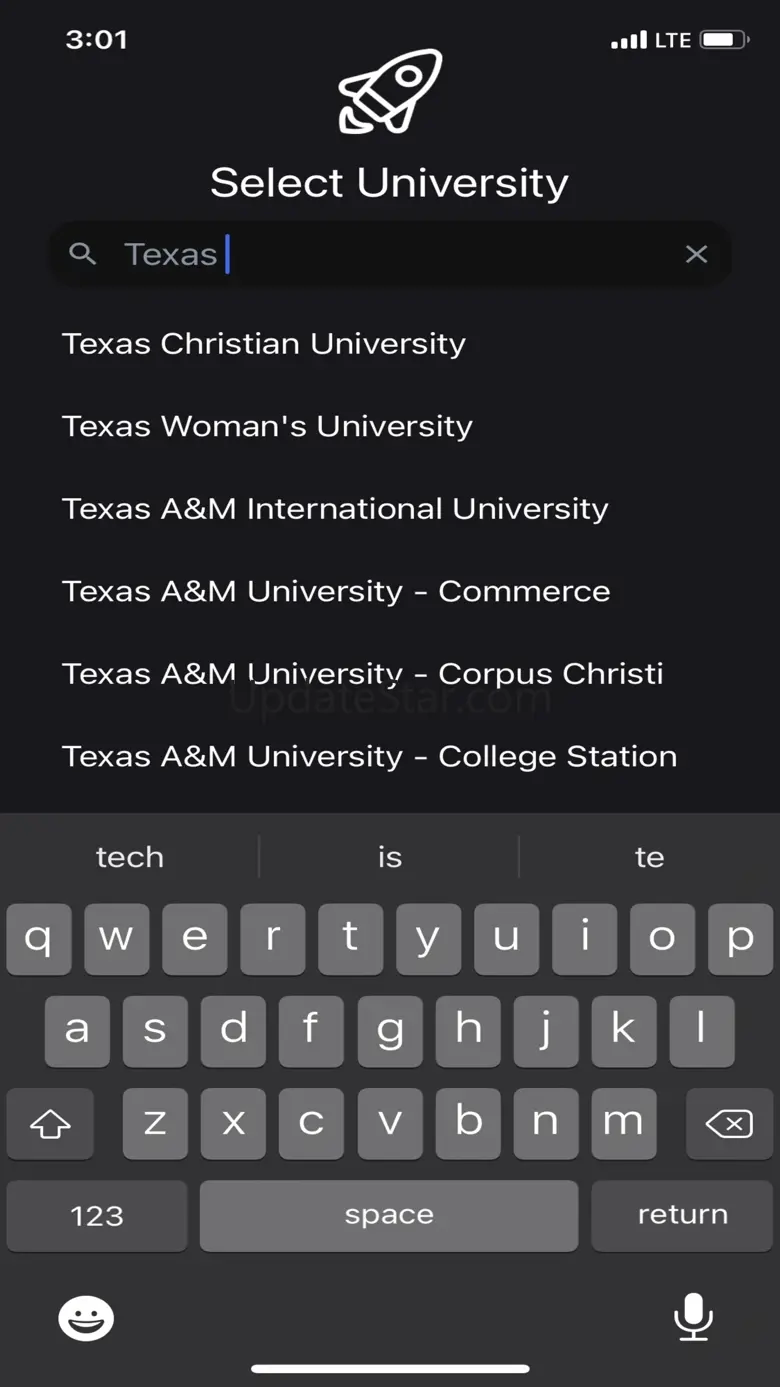
Task: Clear the search text with the X icon
Action: [x=696, y=254]
